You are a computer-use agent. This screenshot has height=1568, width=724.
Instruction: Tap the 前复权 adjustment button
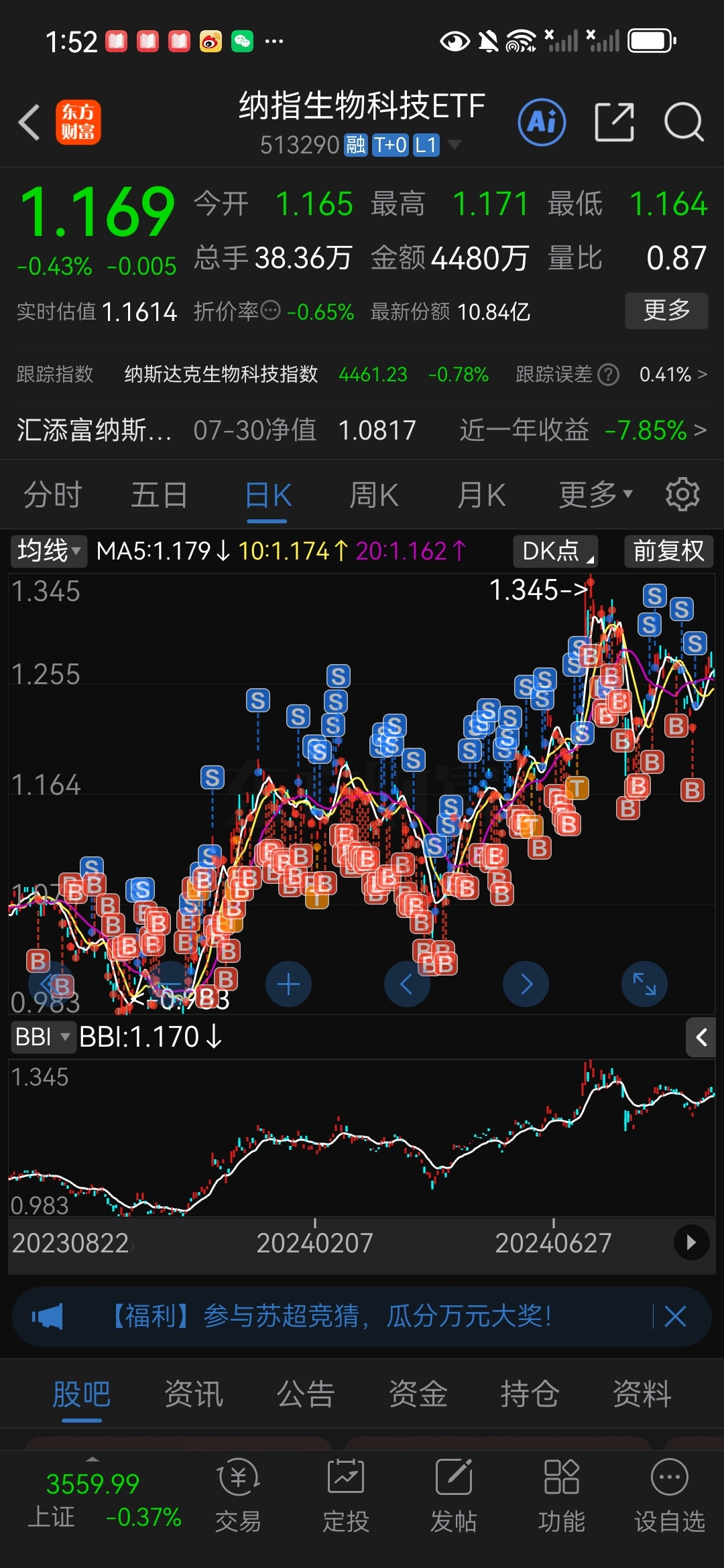pos(668,551)
